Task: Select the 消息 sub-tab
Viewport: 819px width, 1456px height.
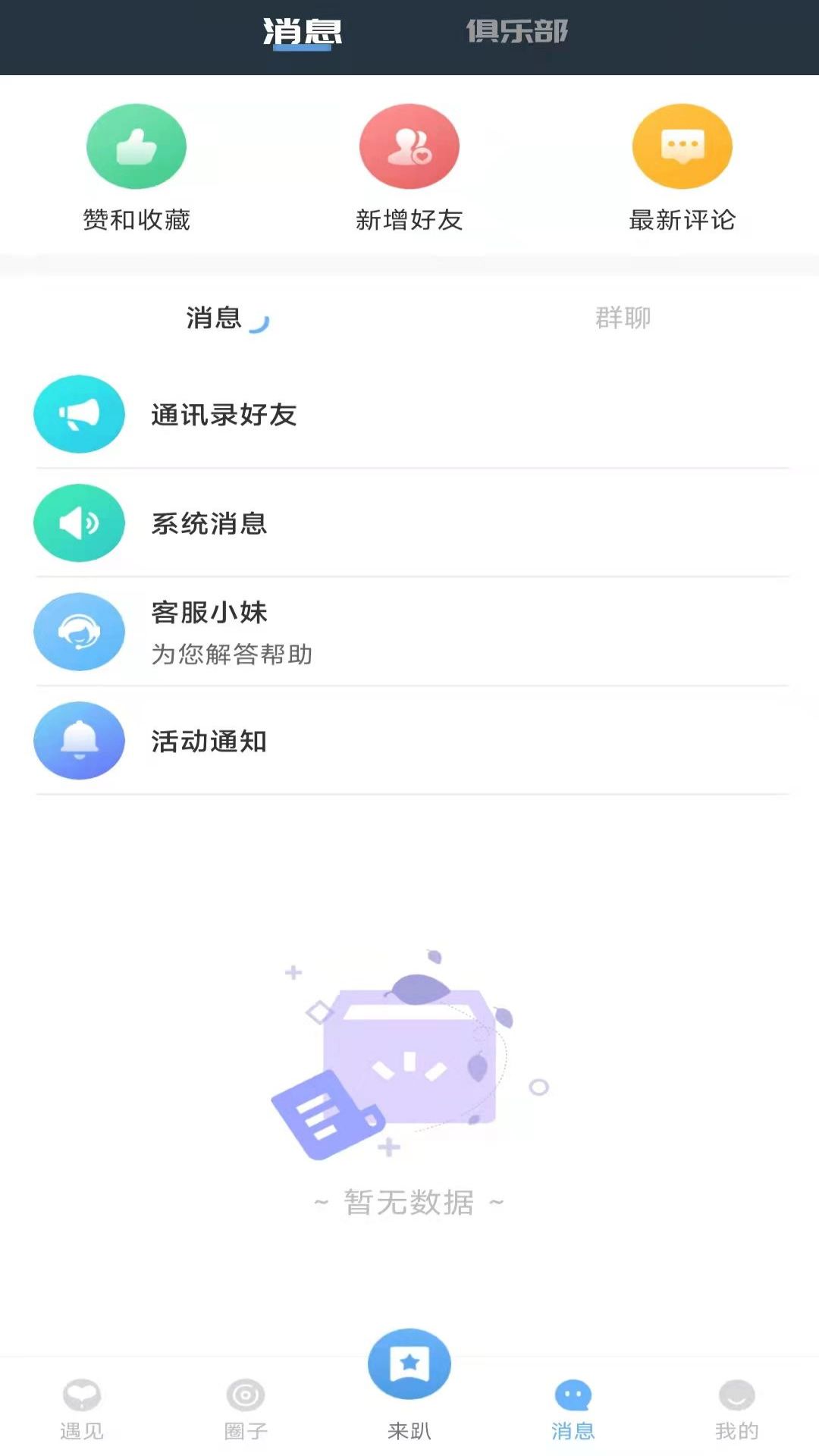Action: [x=214, y=318]
